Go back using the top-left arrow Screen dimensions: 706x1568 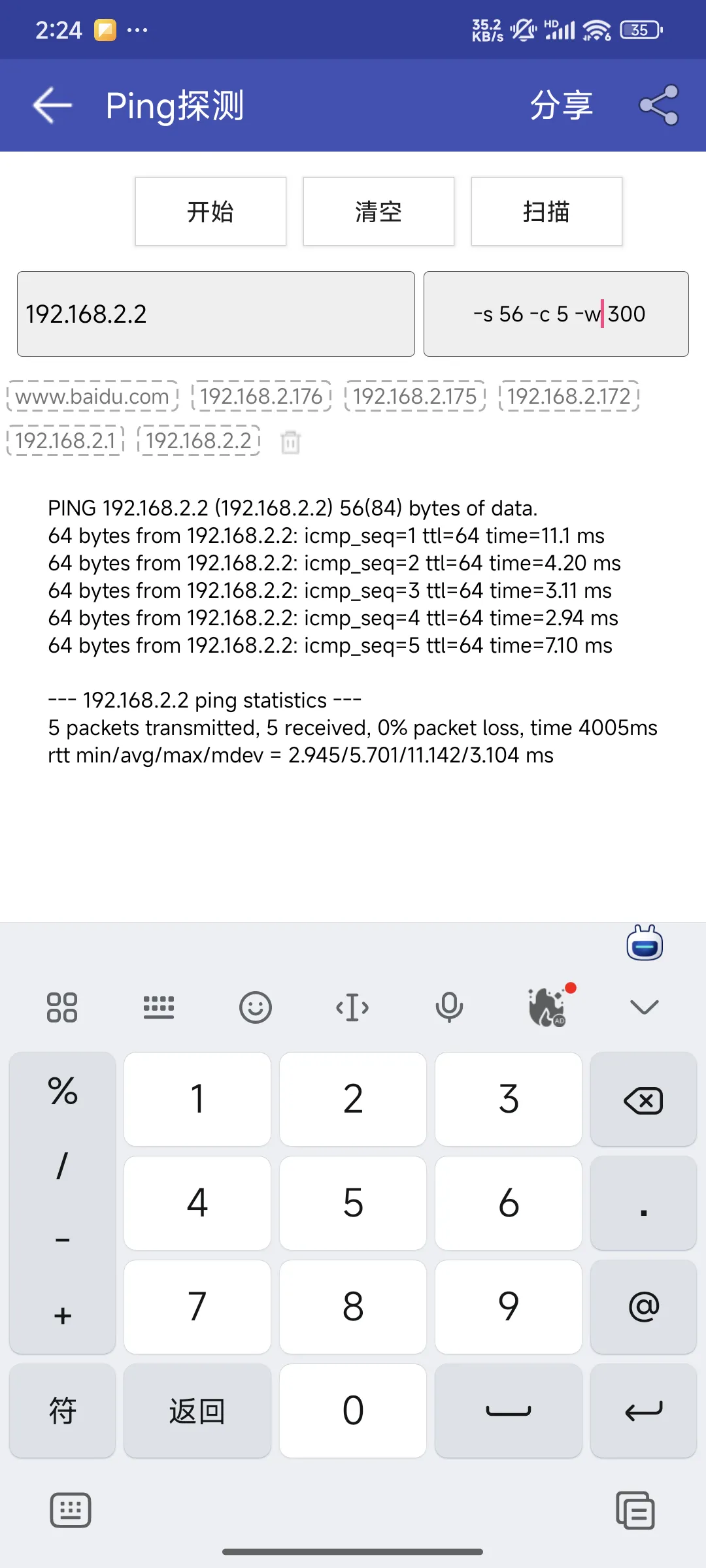tap(52, 105)
